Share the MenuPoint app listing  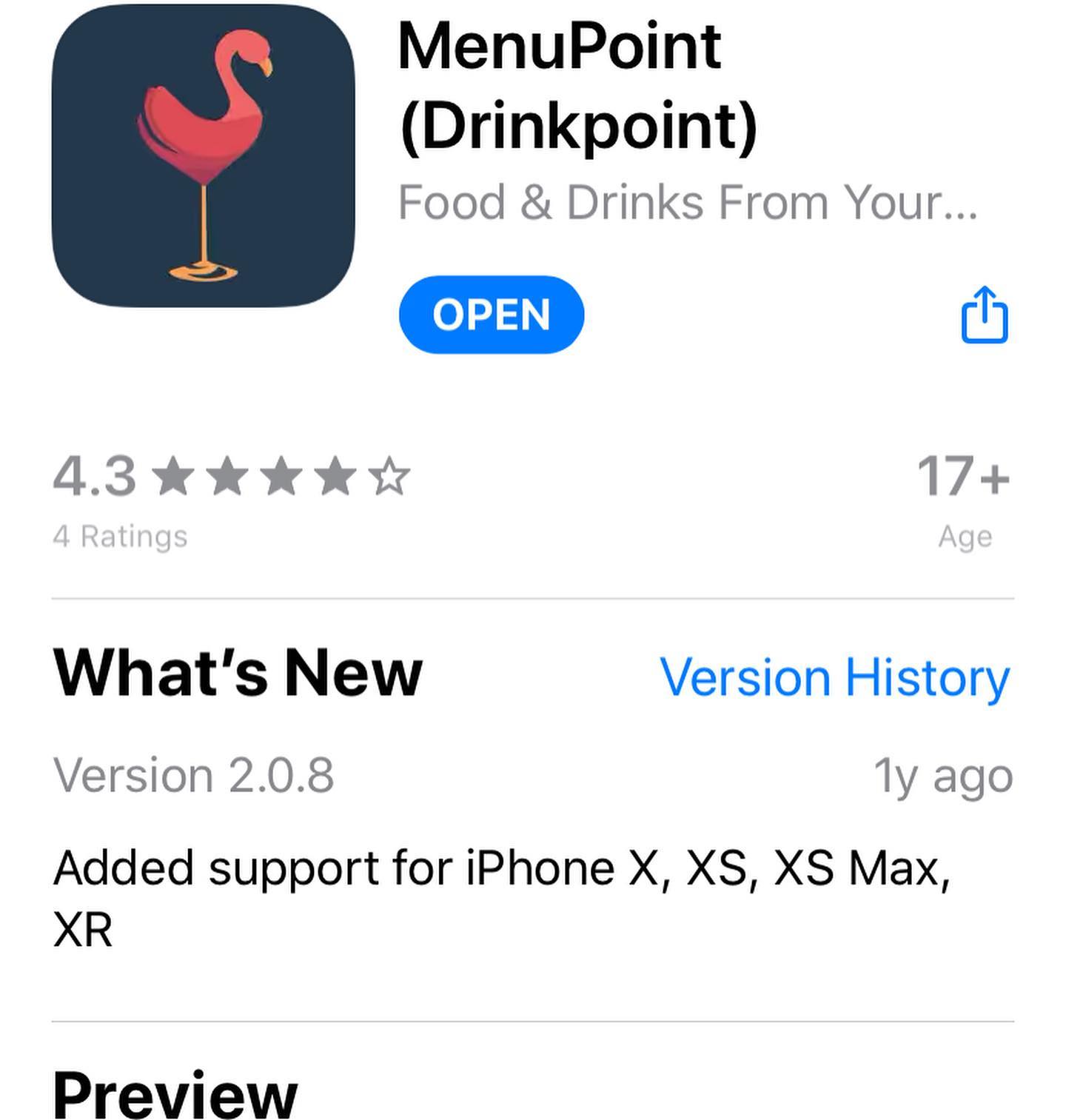(x=984, y=315)
